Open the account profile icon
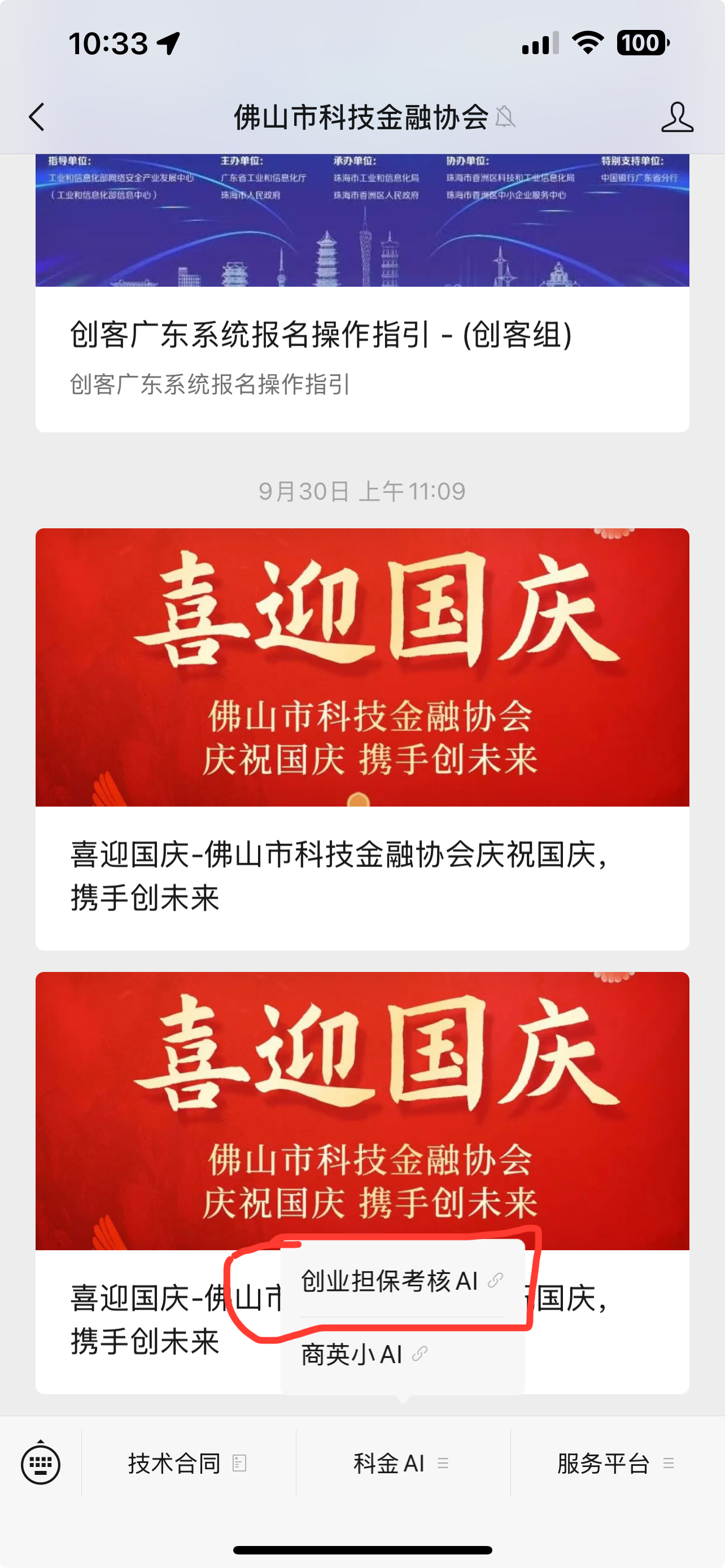This screenshot has height=1568, width=725. point(676,117)
